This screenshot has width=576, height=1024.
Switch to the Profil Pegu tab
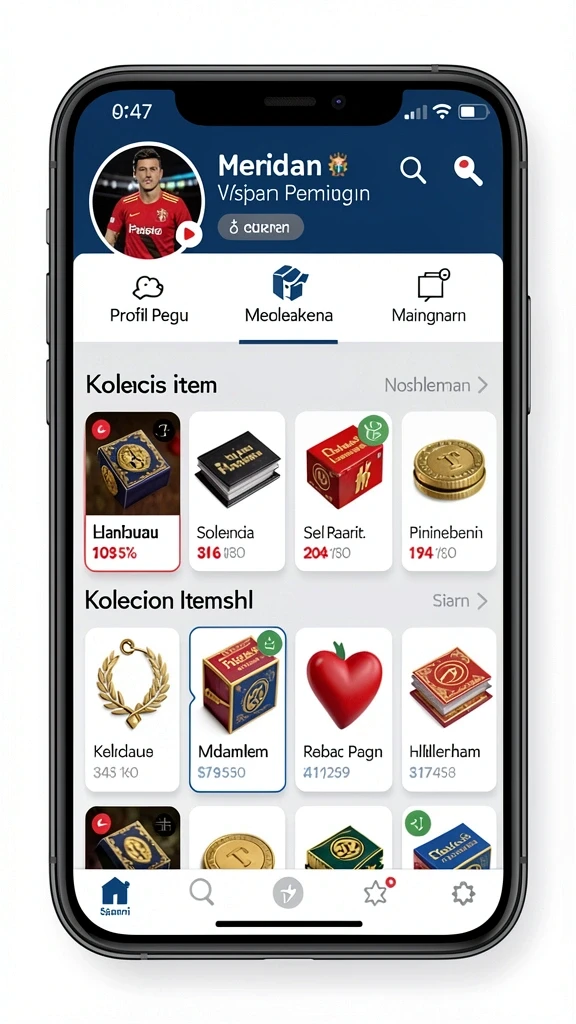pos(149,299)
